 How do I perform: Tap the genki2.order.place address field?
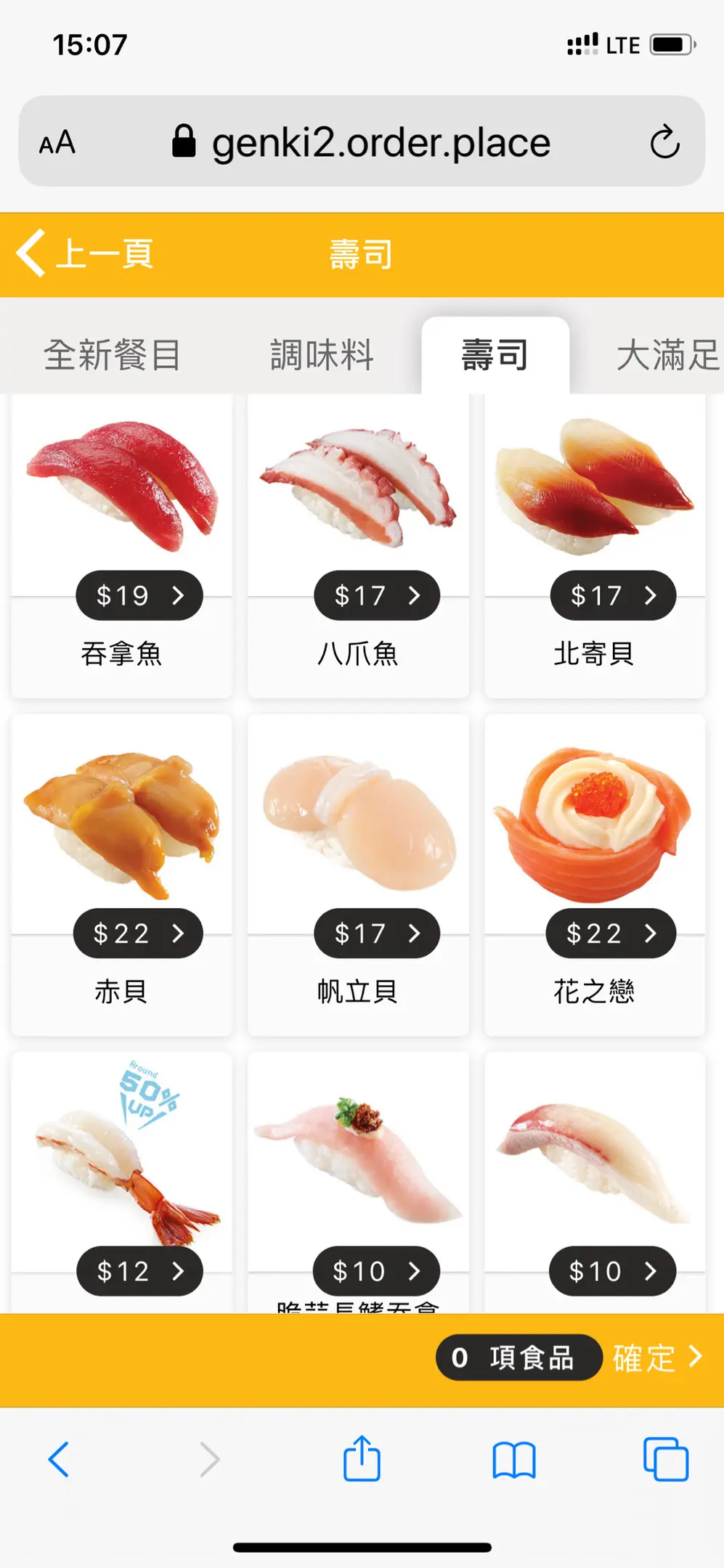363,142
